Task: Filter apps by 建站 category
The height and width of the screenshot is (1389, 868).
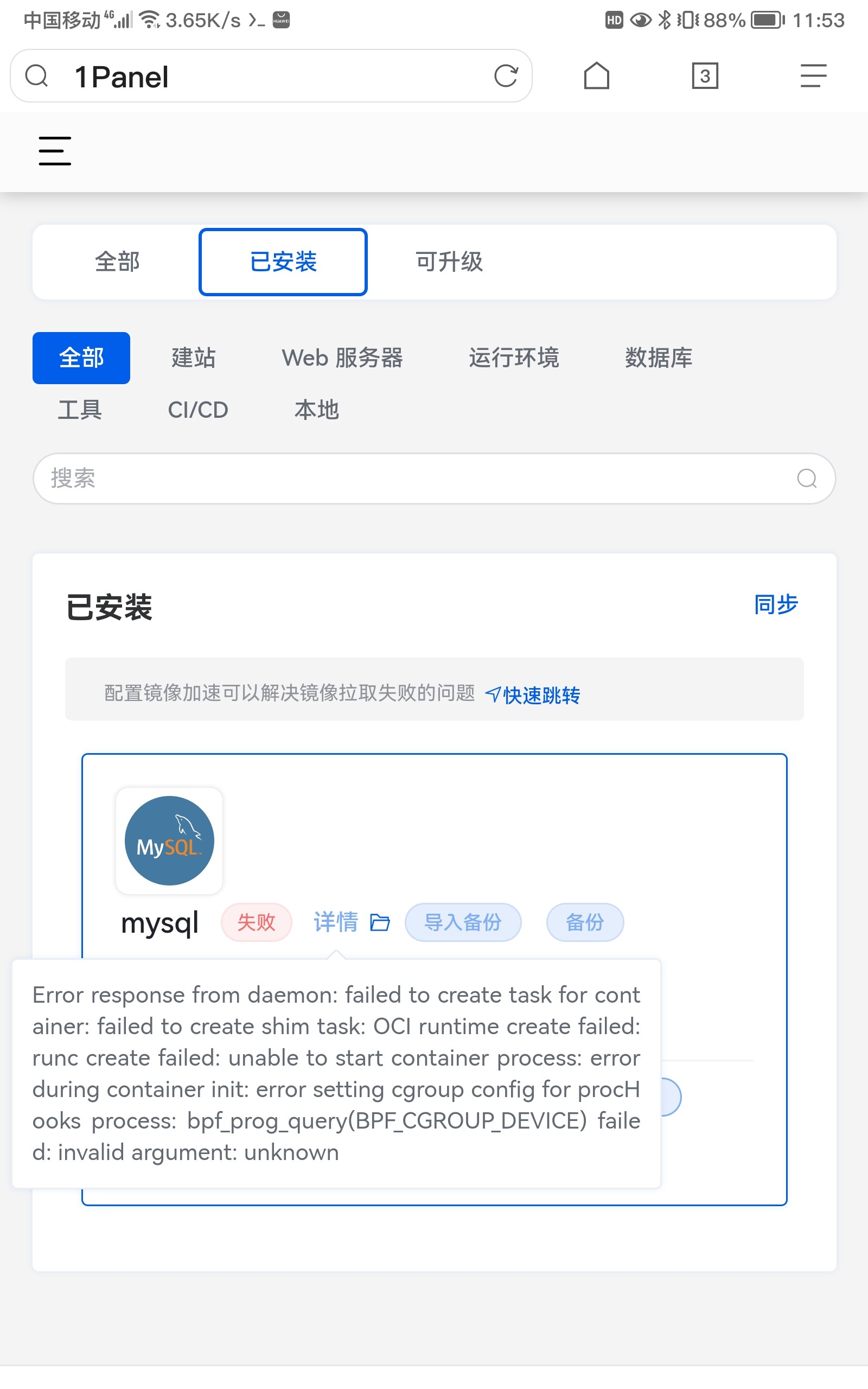Action: pos(194,358)
